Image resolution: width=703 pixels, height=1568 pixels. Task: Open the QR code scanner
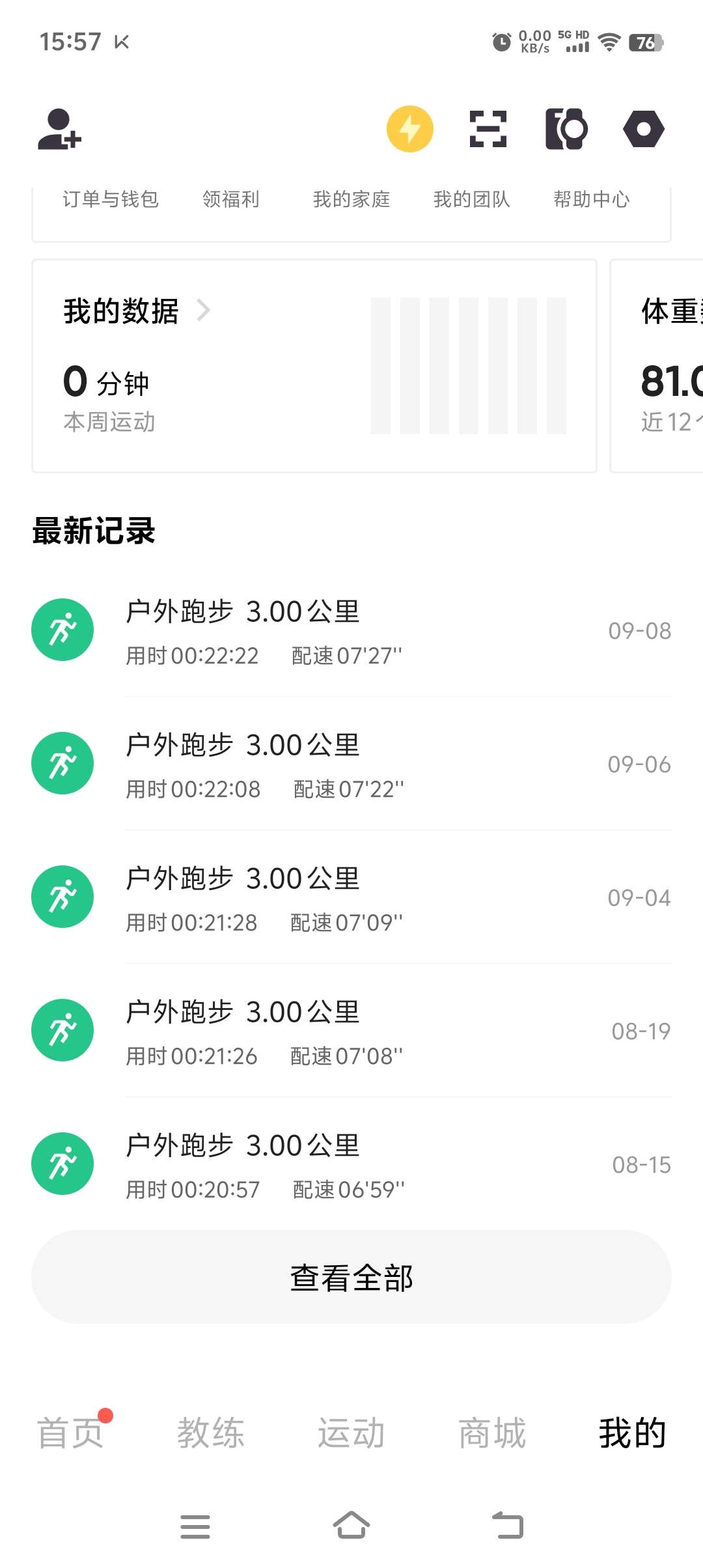[x=488, y=129]
